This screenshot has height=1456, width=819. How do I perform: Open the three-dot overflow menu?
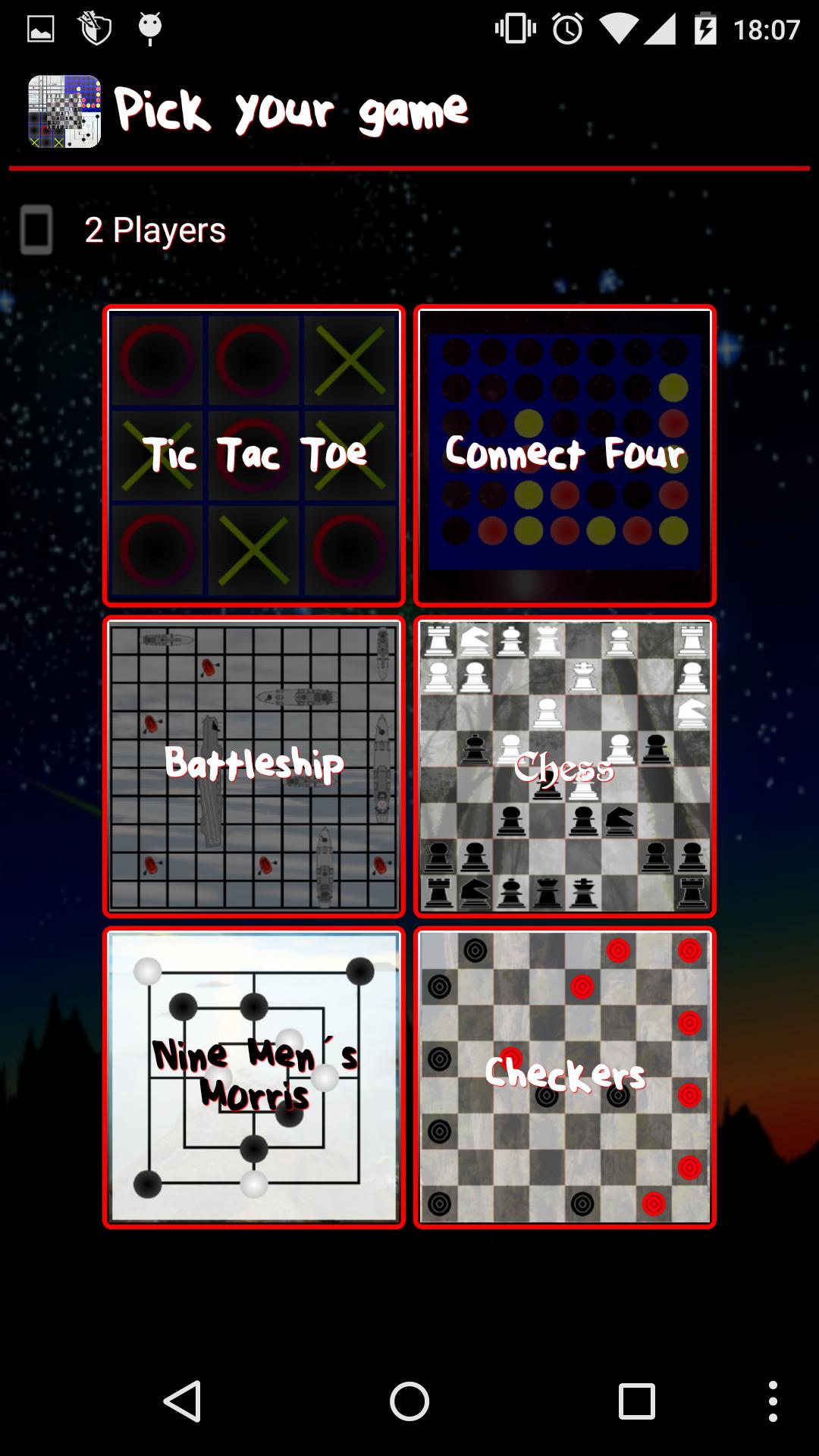(x=772, y=1401)
